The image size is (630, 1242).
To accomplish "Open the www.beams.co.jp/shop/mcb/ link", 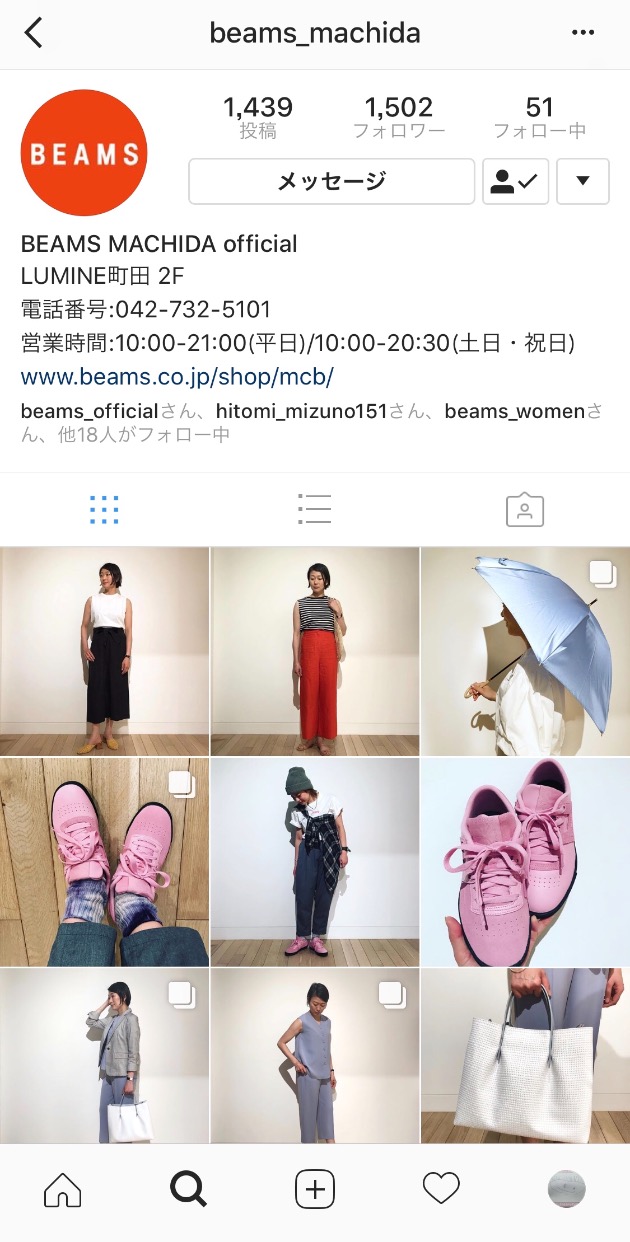I will (177, 377).
